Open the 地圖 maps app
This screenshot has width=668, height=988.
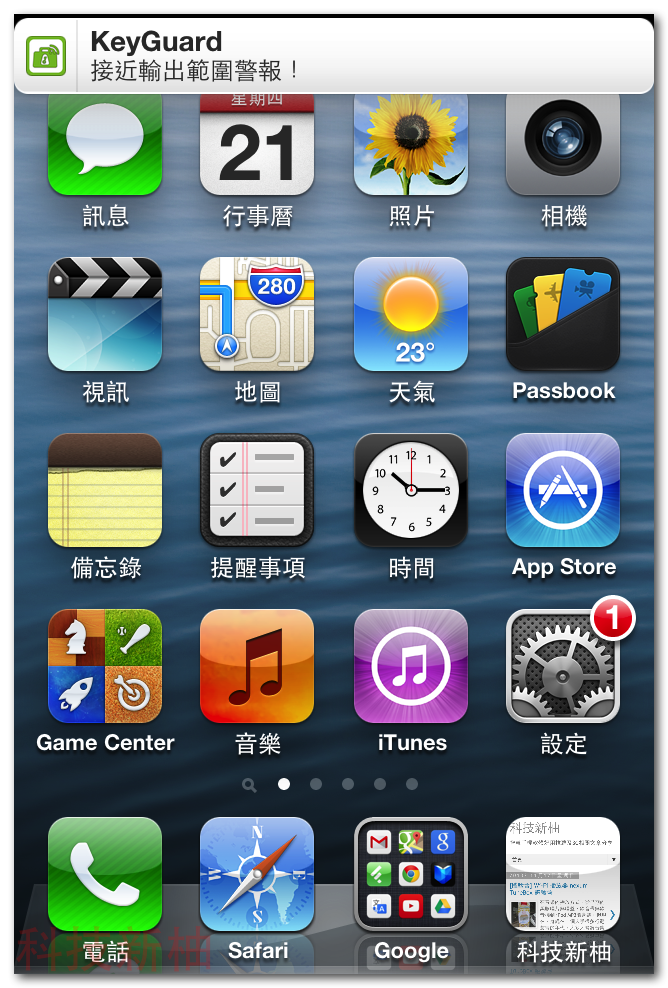[x=257, y=314]
